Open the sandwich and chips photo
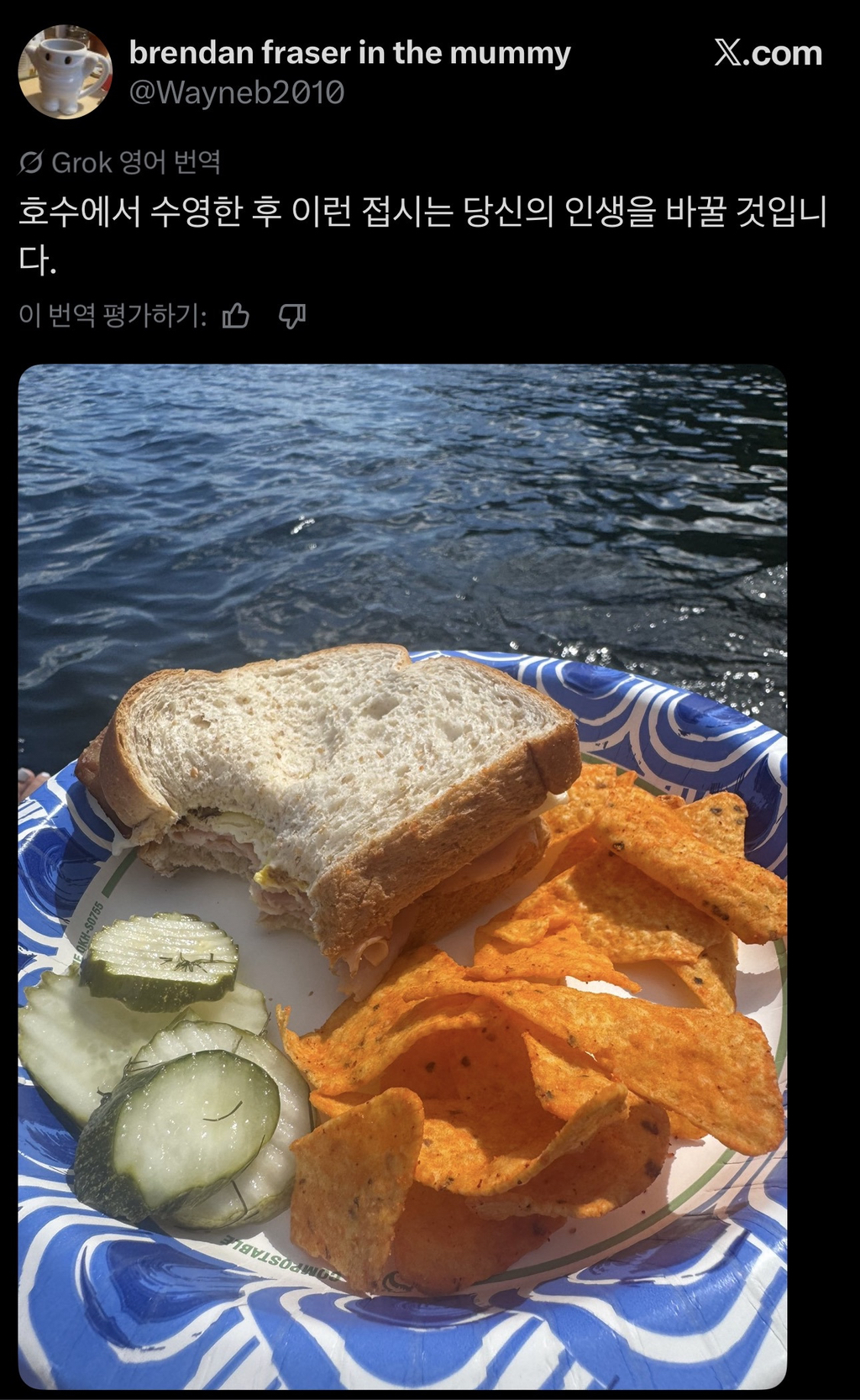 click(x=402, y=876)
